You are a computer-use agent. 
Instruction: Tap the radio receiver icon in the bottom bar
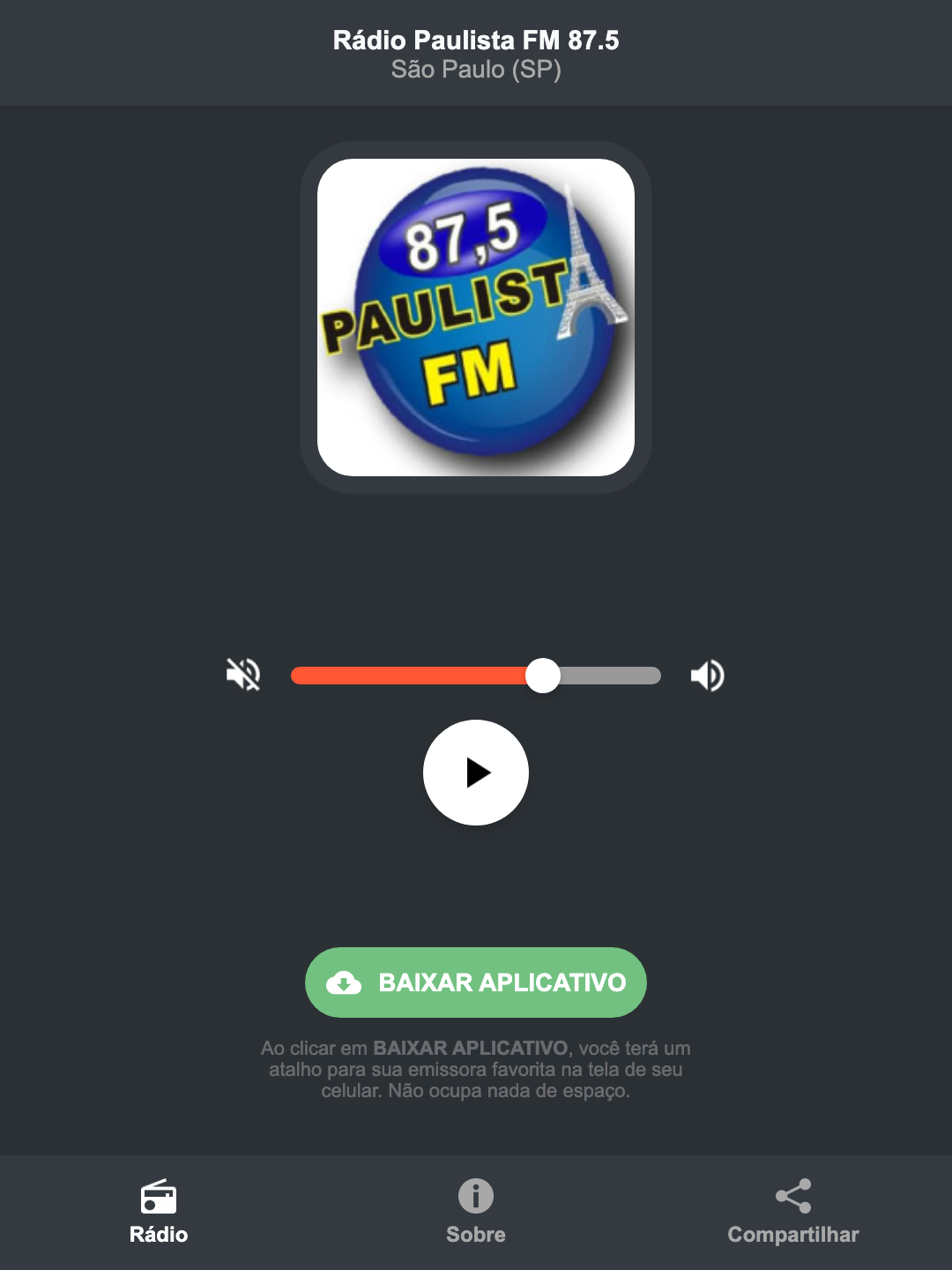tap(159, 1198)
